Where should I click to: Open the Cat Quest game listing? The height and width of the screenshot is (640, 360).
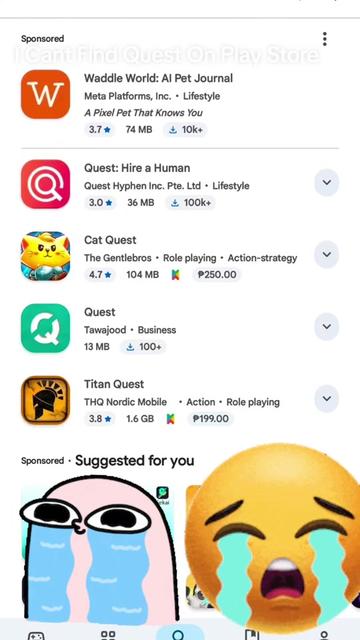(x=163, y=257)
